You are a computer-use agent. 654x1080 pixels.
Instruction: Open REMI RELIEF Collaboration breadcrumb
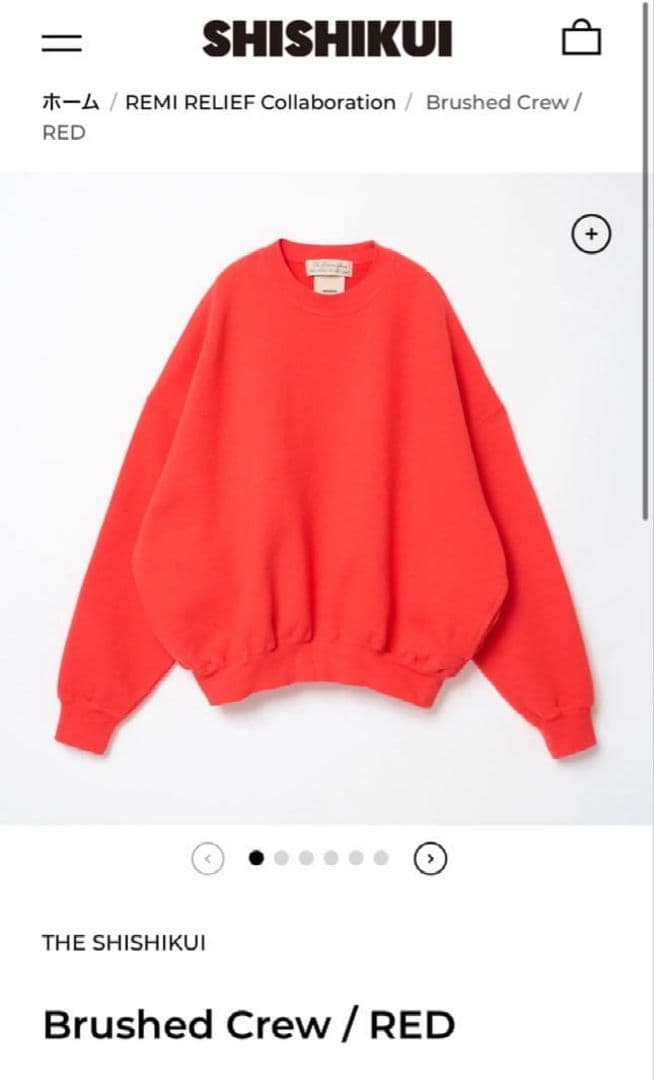point(260,102)
